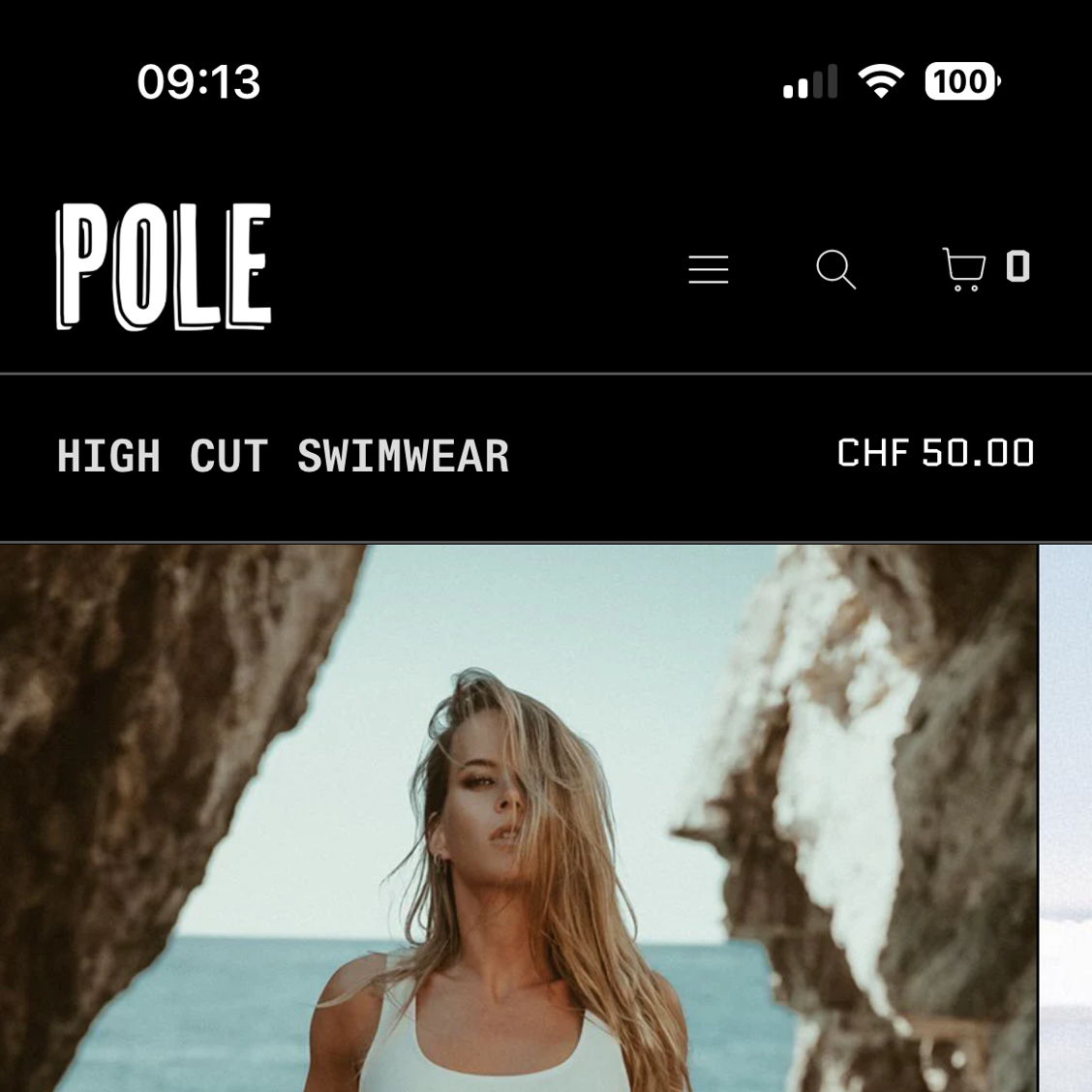Open the hamburger menu
Screen dimensions: 1092x1092
pos(709,269)
